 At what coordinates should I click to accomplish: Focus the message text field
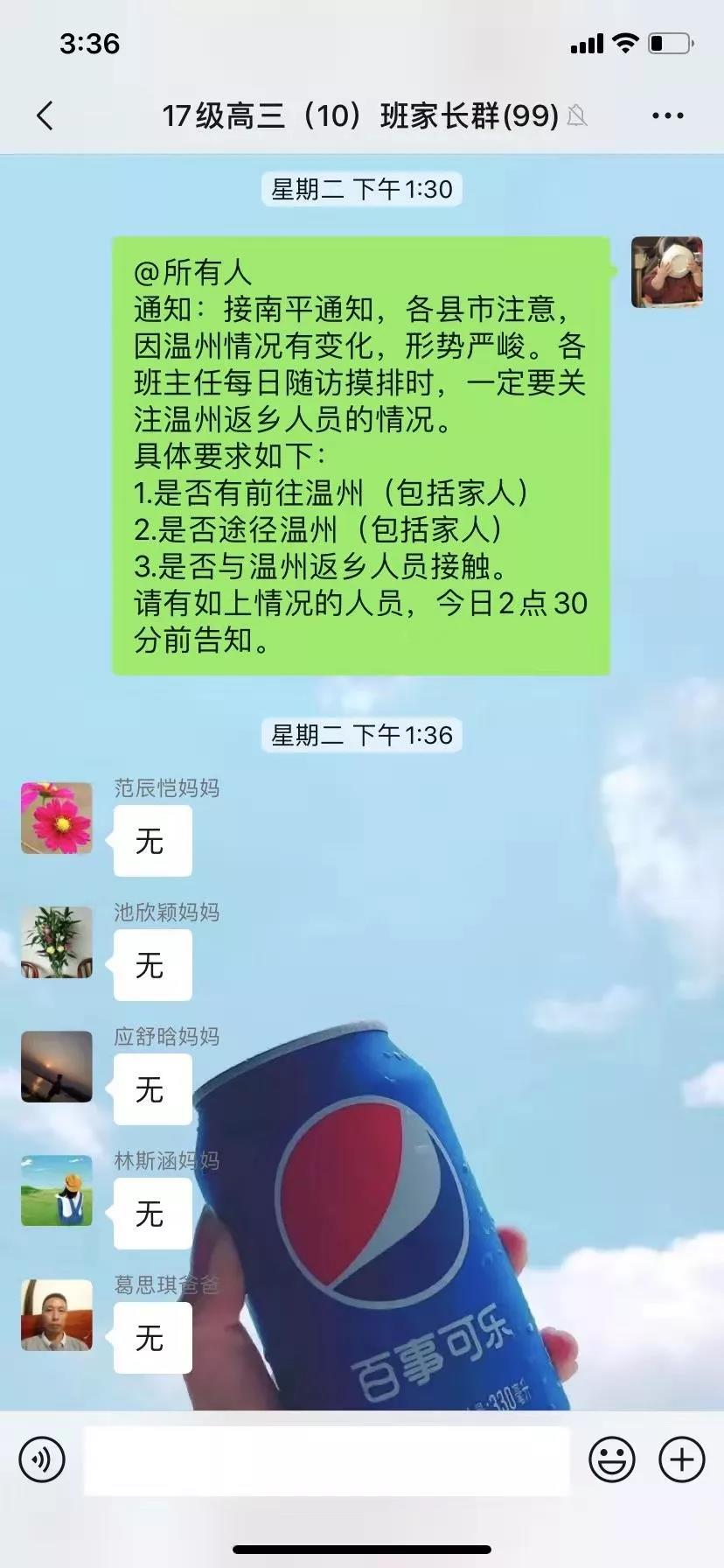[x=326, y=1459]
